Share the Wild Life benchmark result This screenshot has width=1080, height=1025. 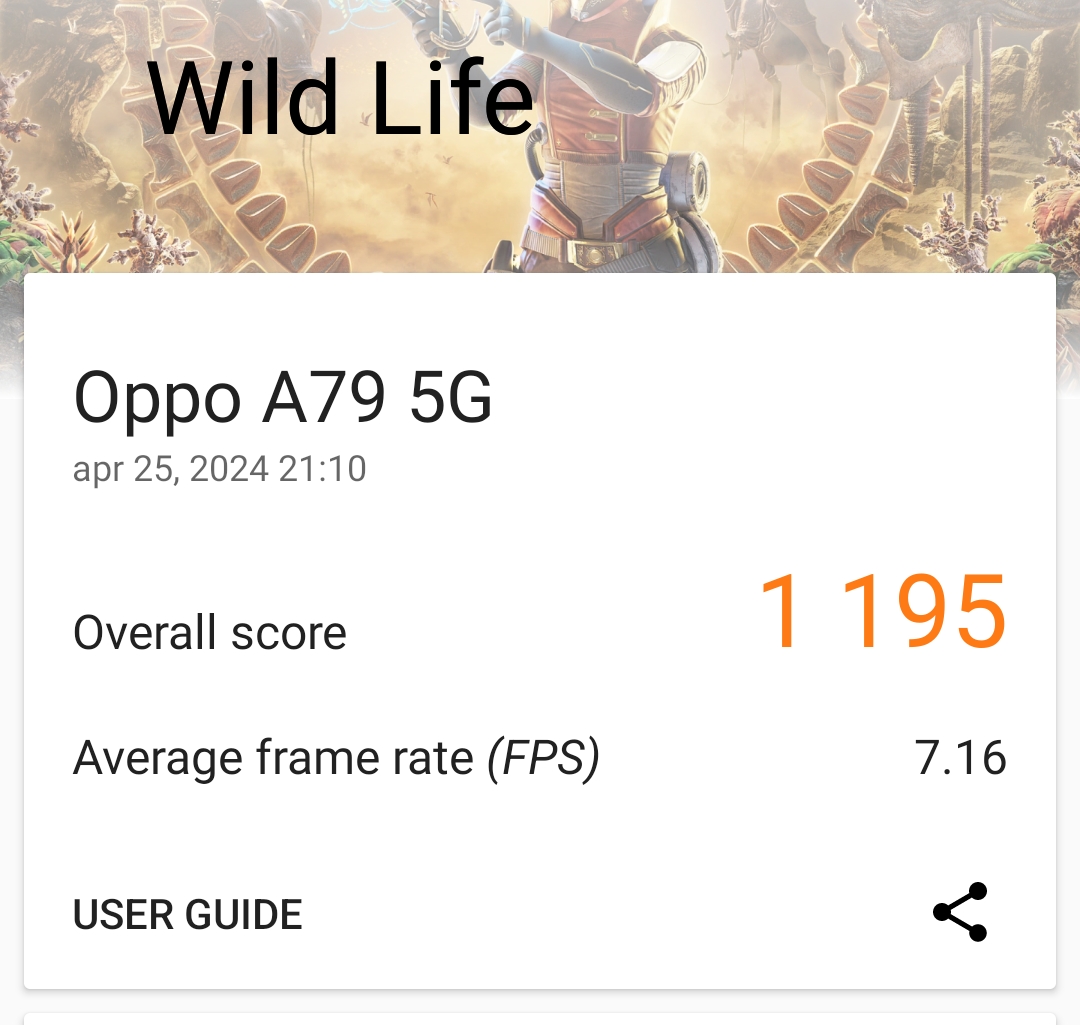(x=960, y=911)
